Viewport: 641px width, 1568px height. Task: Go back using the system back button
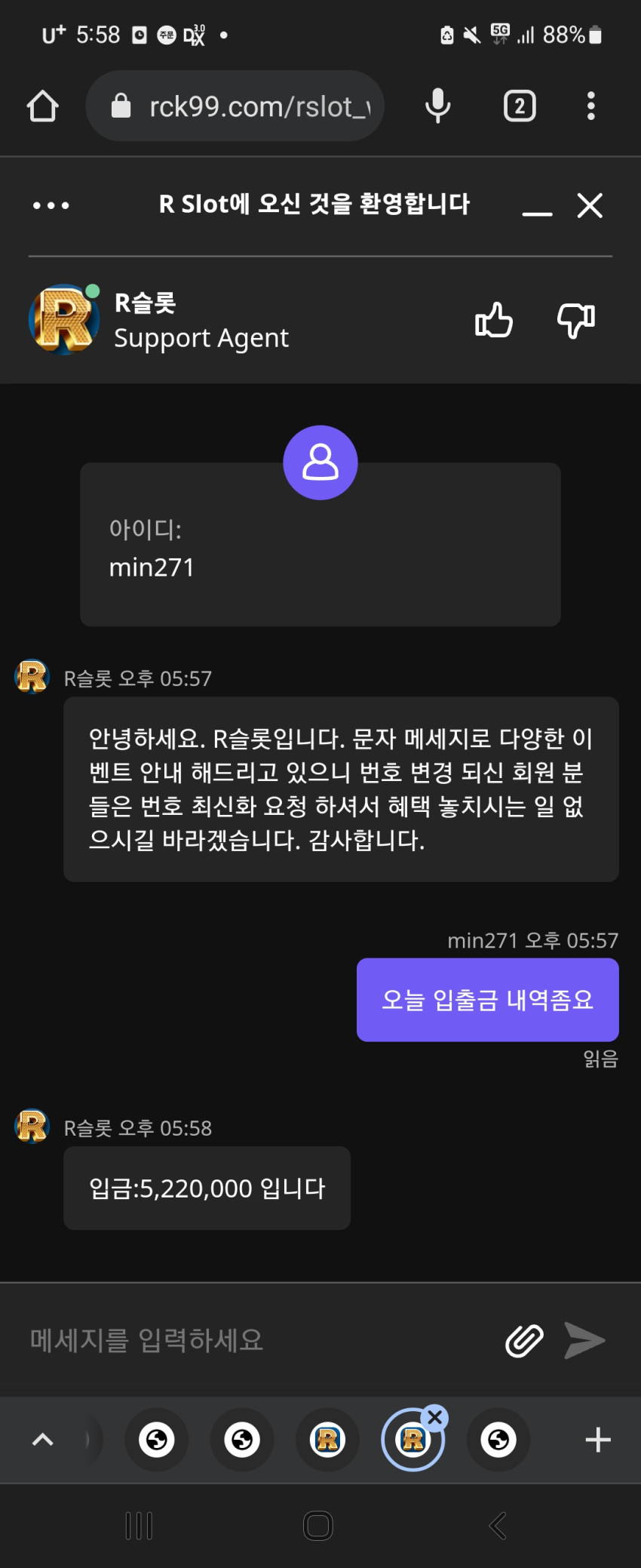[x=498, y=1526]
